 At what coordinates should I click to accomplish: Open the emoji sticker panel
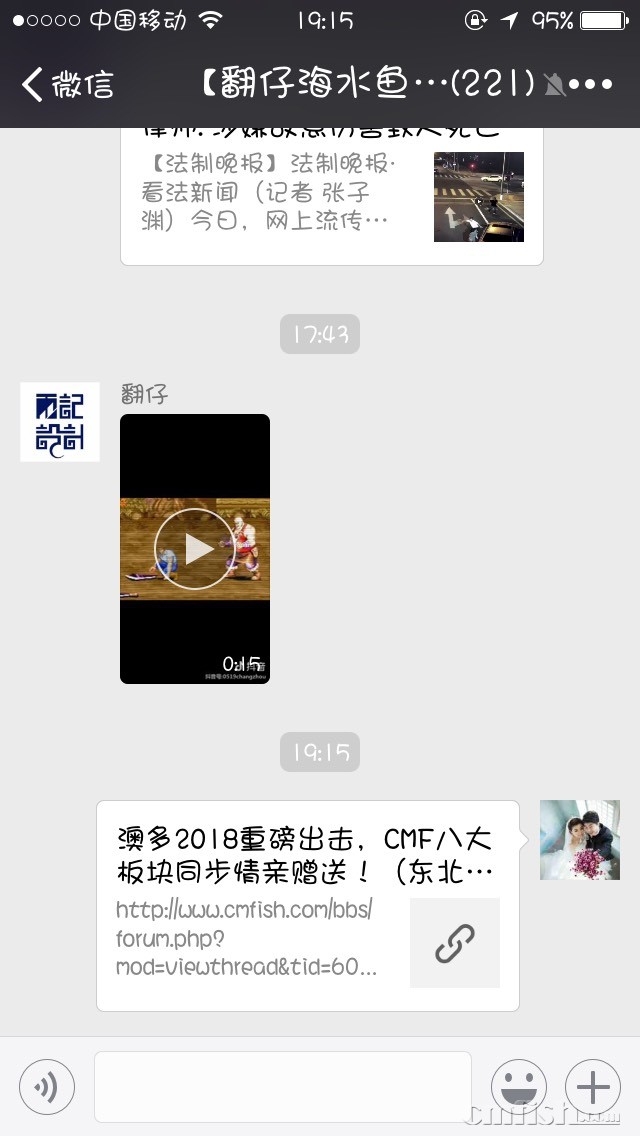[x=519, y=1086]
